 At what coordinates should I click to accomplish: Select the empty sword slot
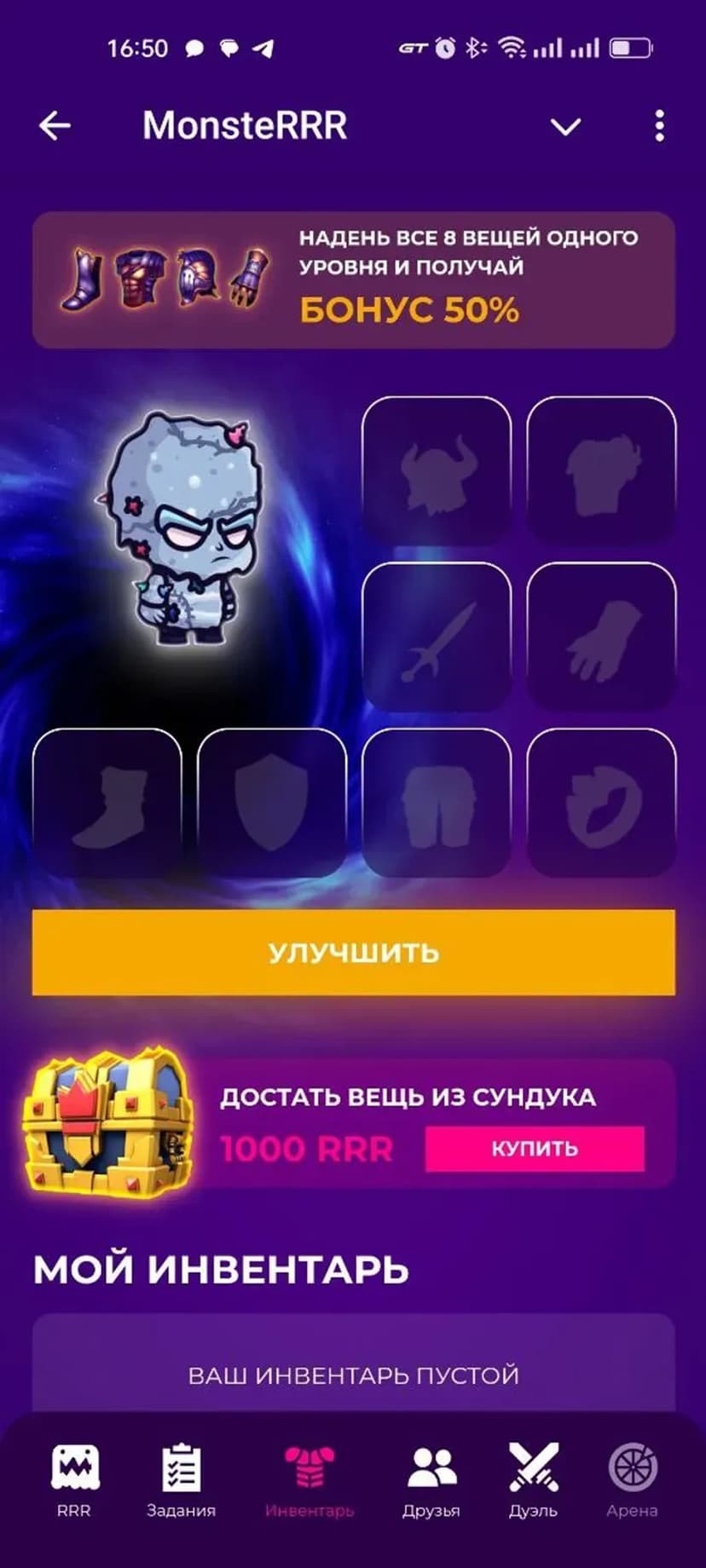437,637
